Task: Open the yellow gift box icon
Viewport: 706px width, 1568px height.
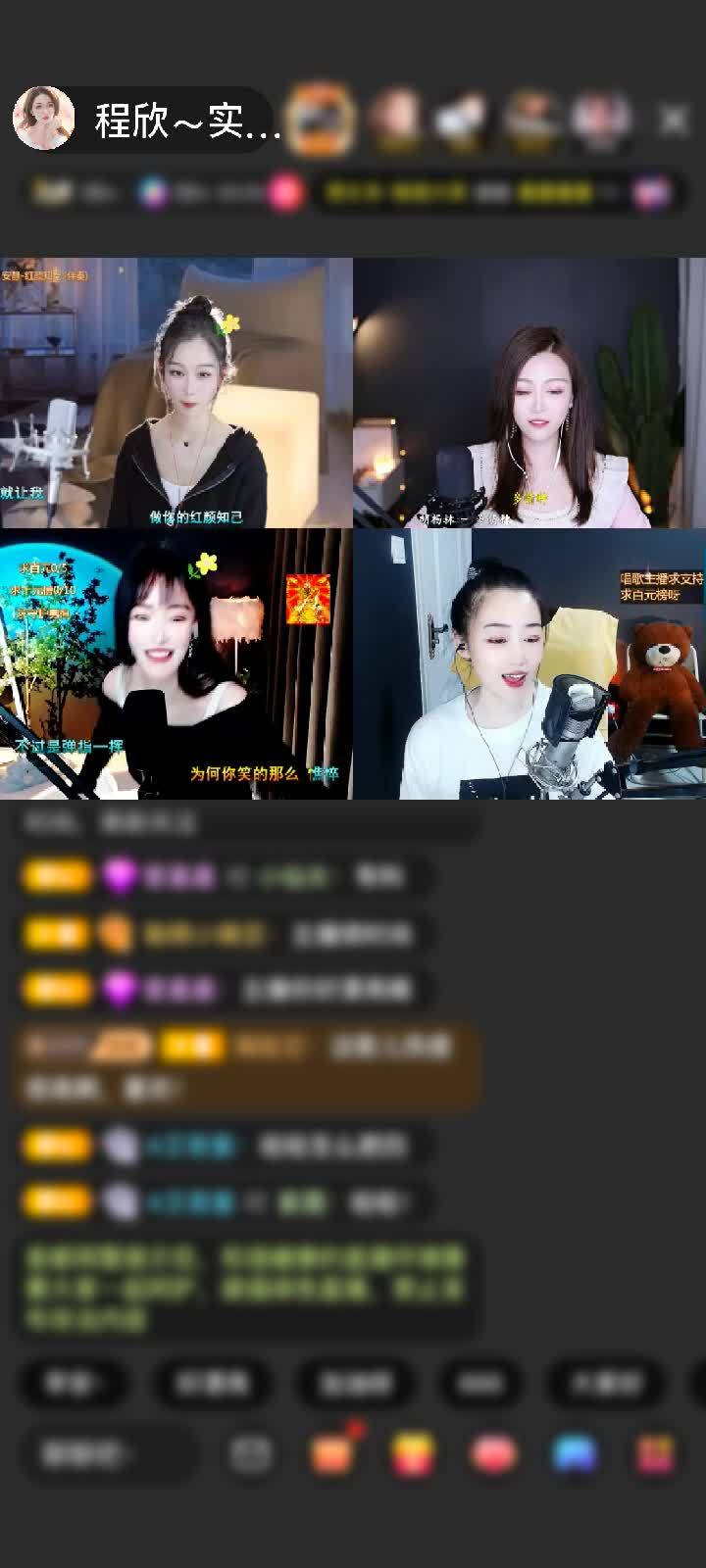Action: click(413, 1453)
